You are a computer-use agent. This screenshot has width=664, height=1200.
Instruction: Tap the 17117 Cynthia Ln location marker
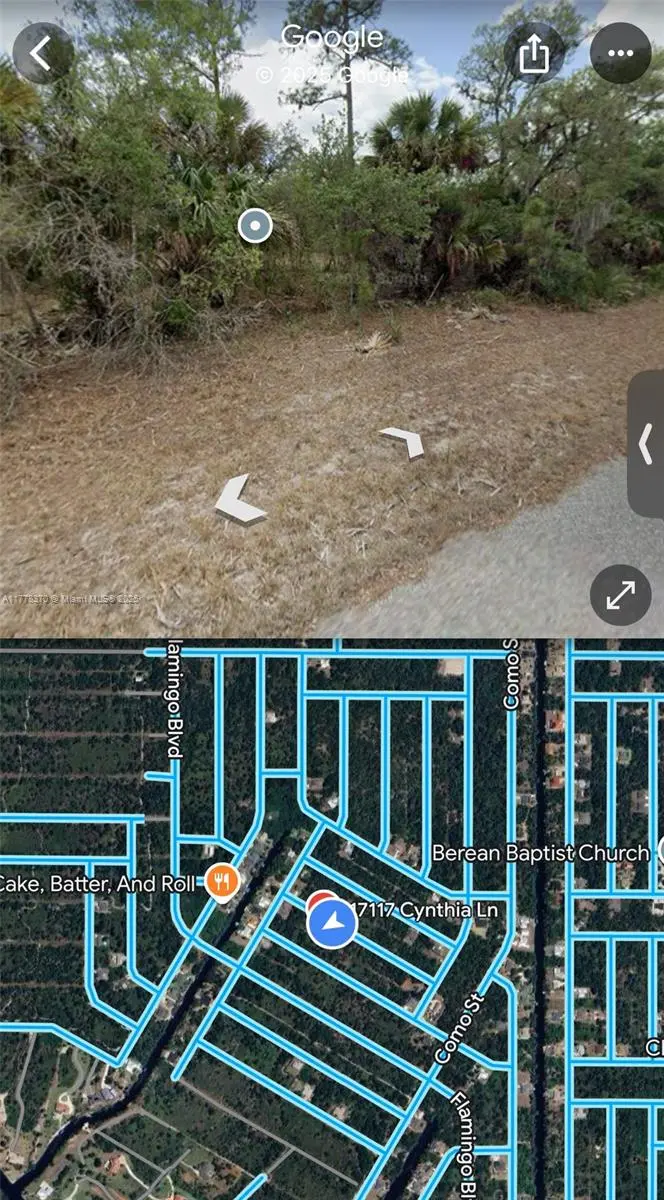click(x=331, y=922)
